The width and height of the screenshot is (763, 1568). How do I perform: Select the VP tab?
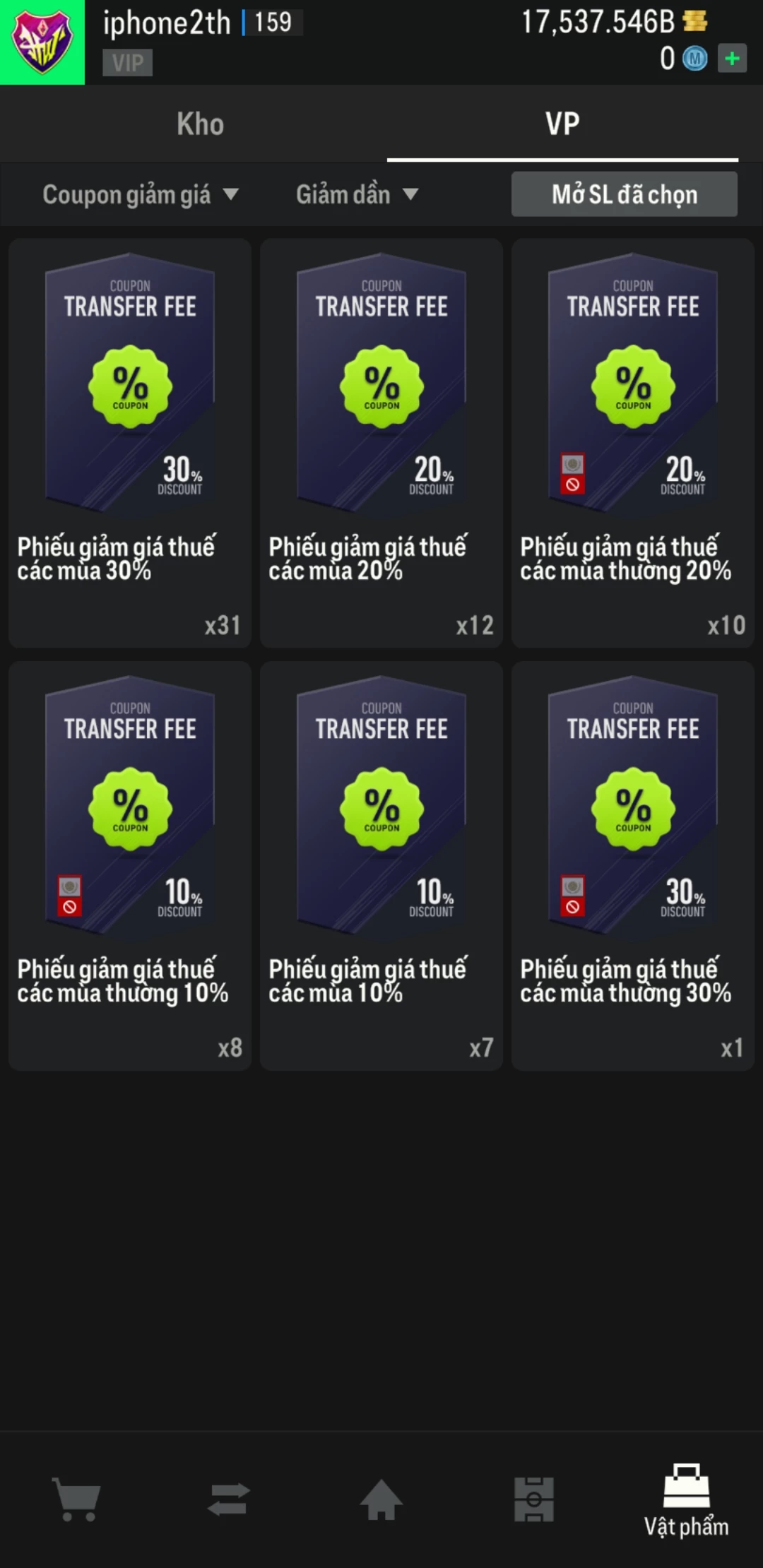point(562,124)
